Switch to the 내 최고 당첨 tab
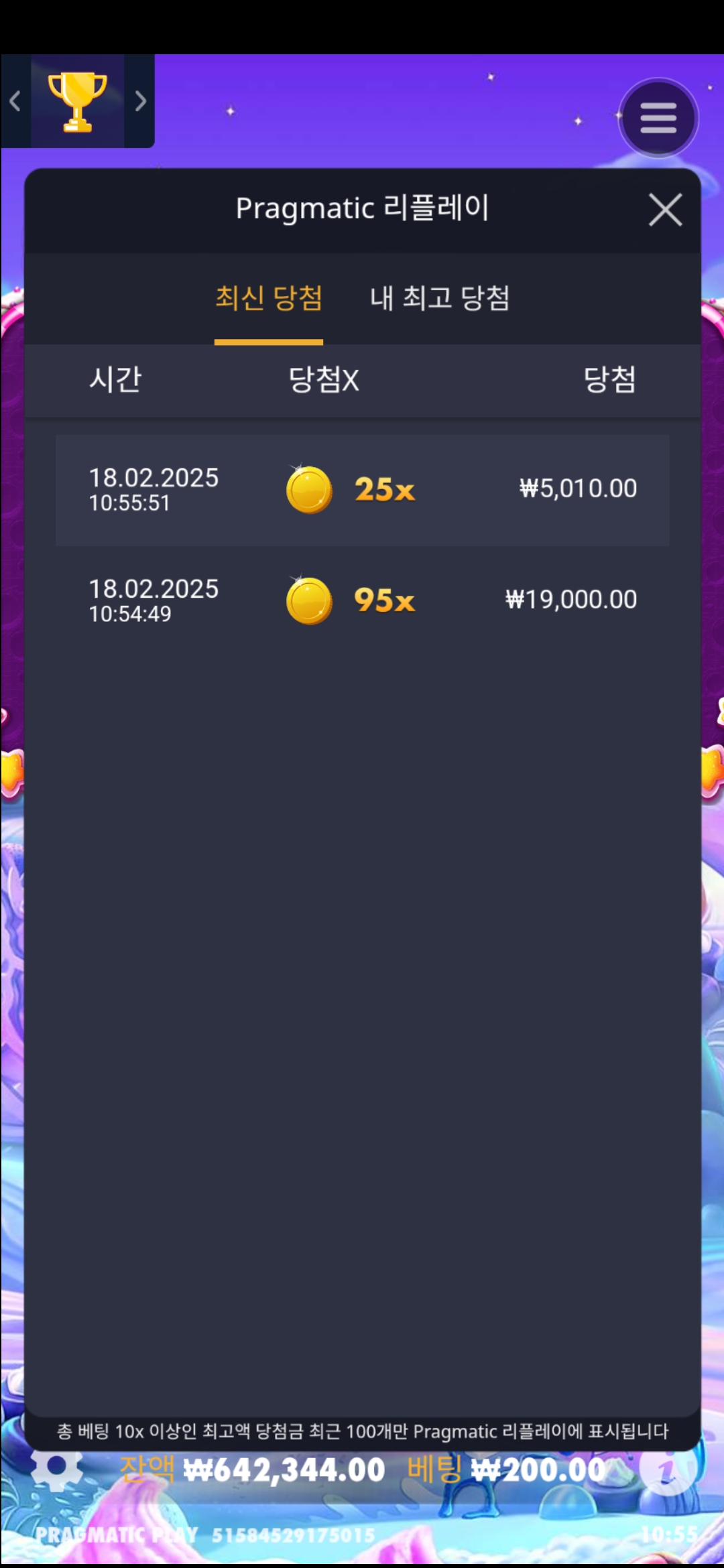This screenshot has width=724, height=1568. click(x=440, y=298)
